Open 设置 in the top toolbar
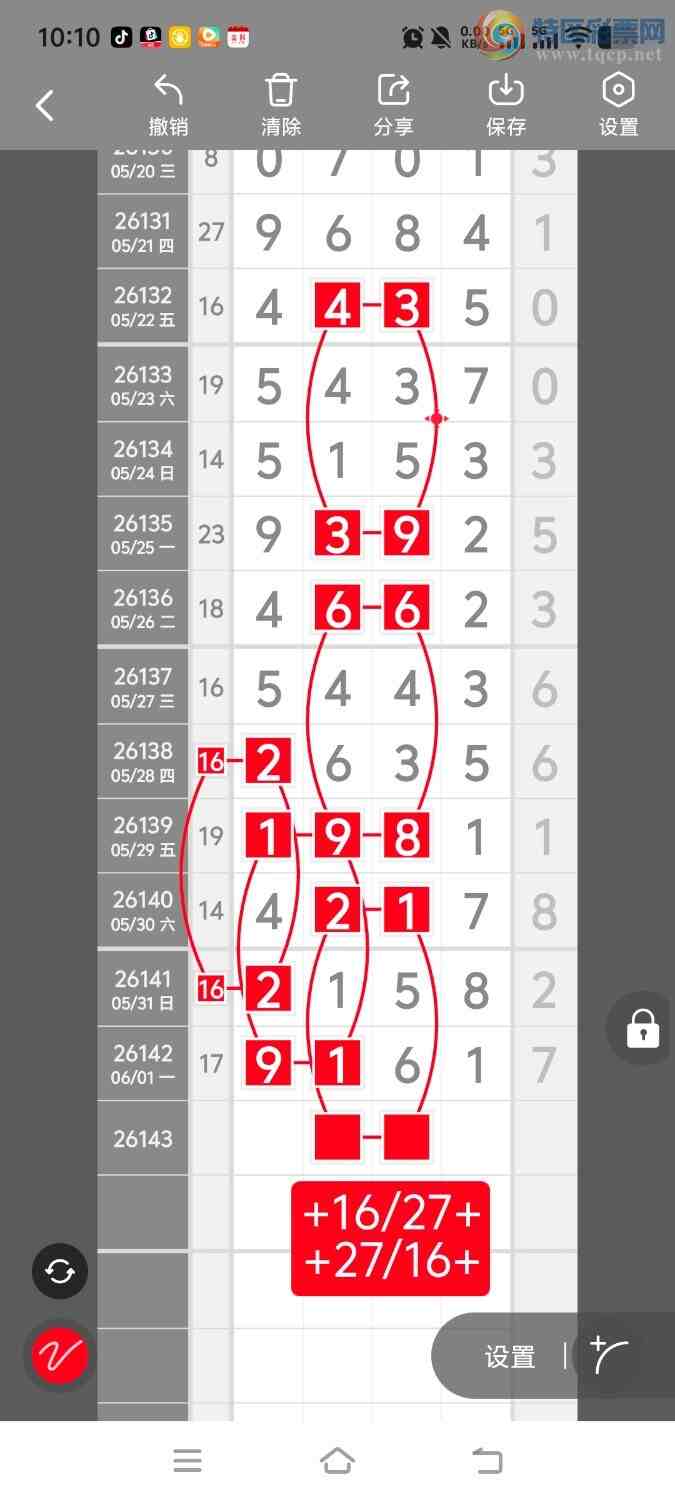 618,105
